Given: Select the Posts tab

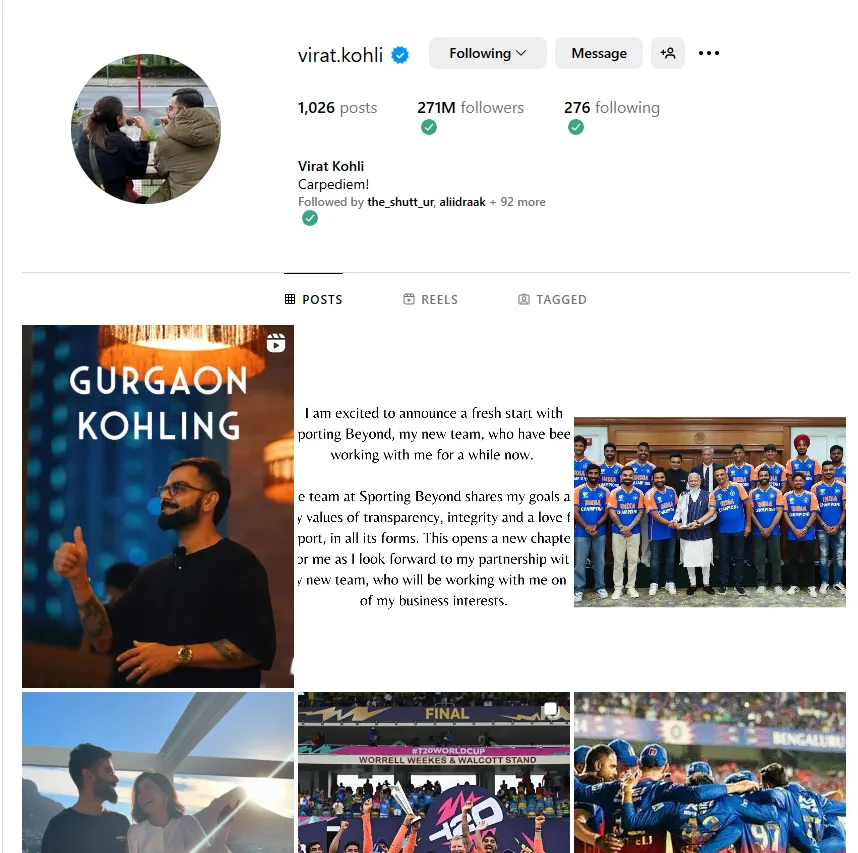Looking at the screenshot, I should 313,299.
